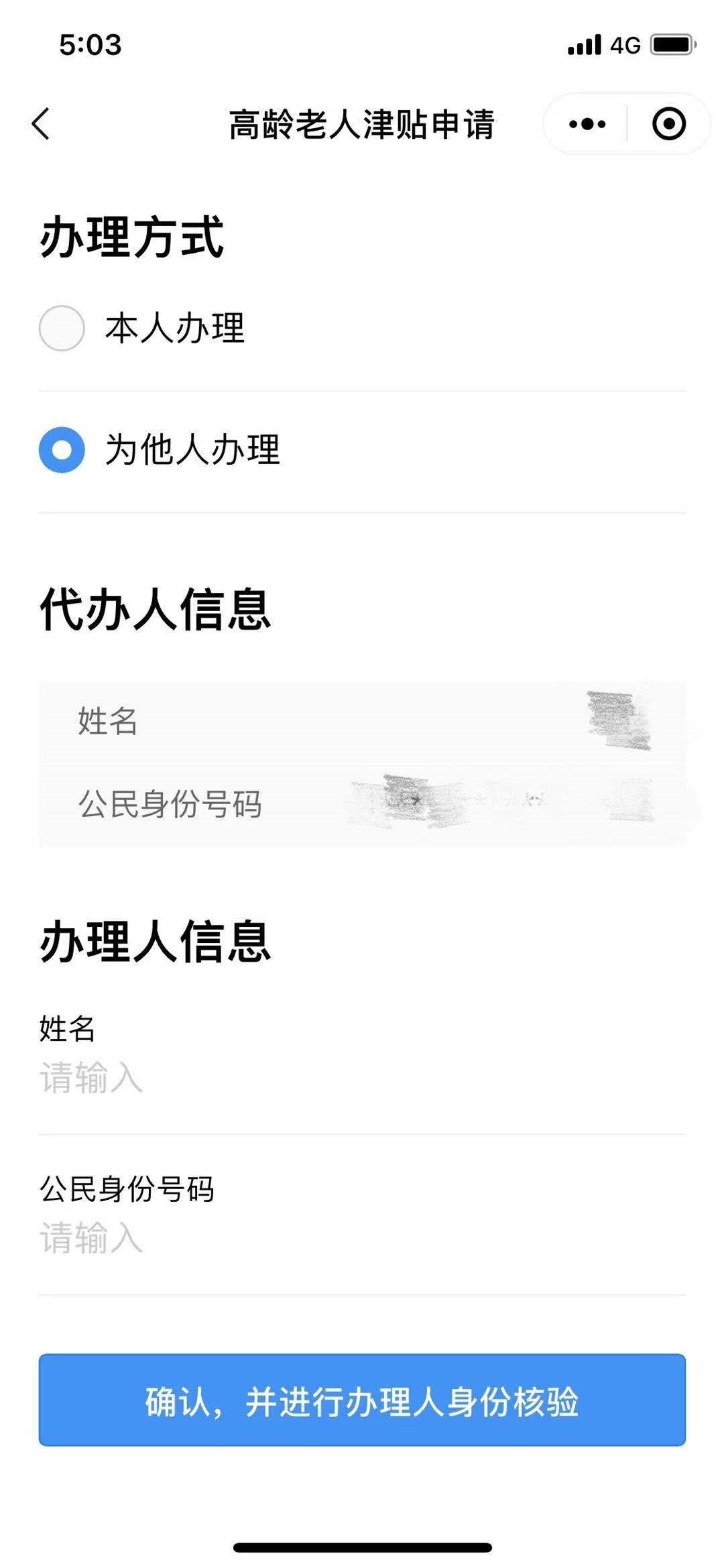Focus the 办理人信息 姓名 input field

362,1078
